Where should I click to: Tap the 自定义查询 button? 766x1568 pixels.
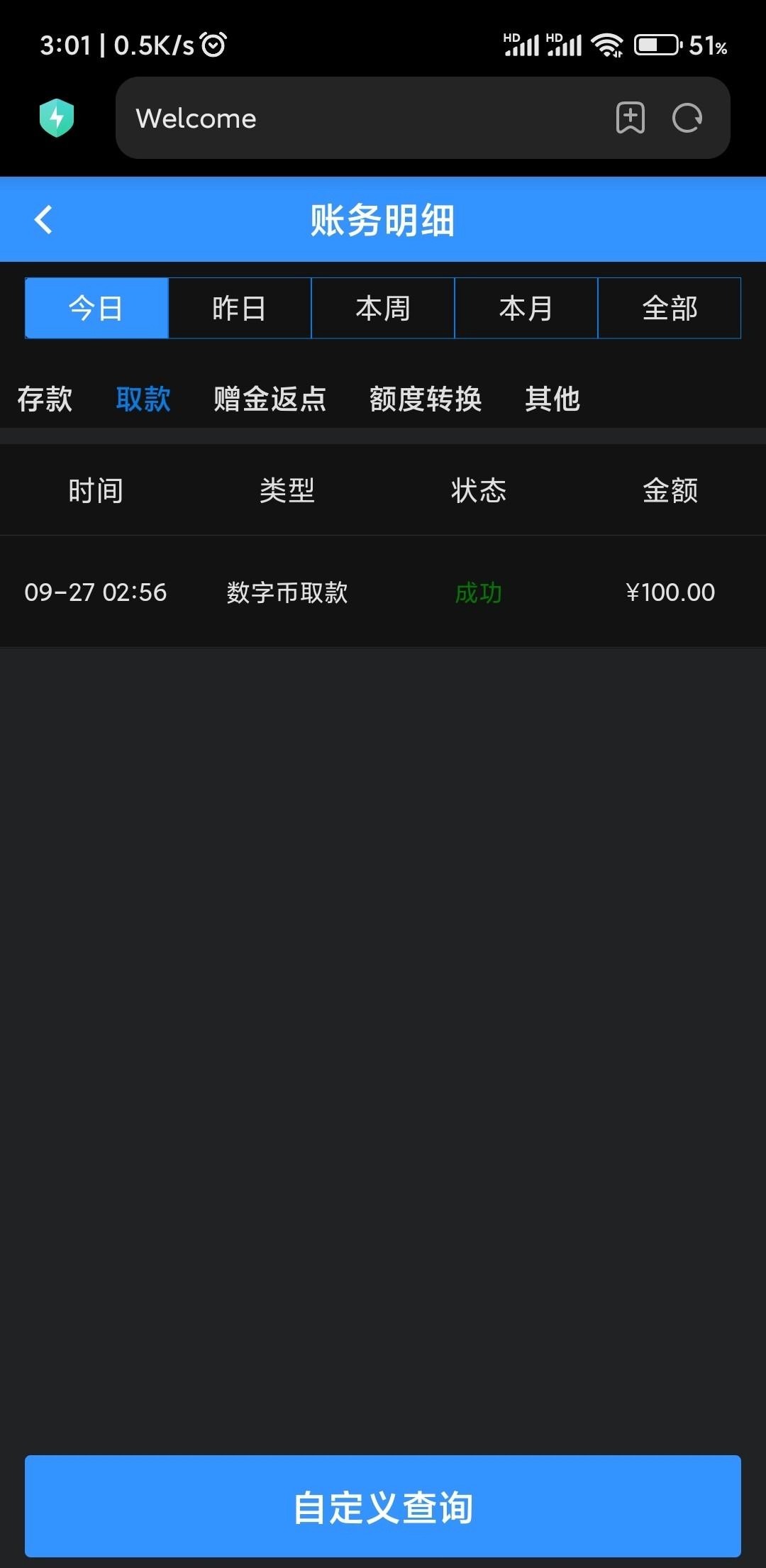(383, 1507)
